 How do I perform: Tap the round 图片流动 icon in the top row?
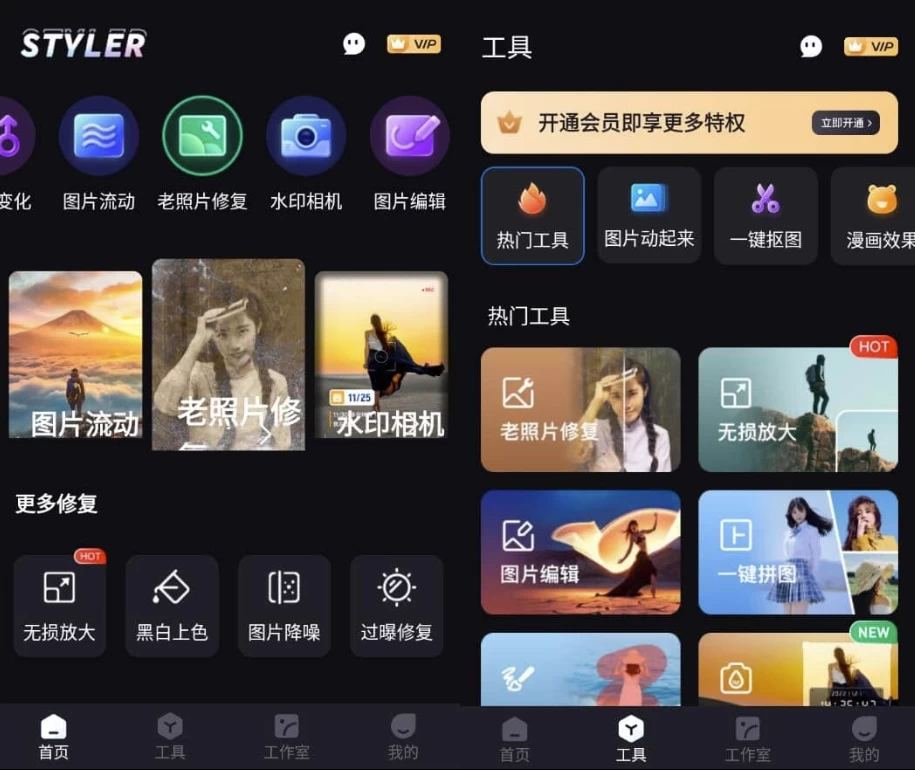(x=99, y=136)
